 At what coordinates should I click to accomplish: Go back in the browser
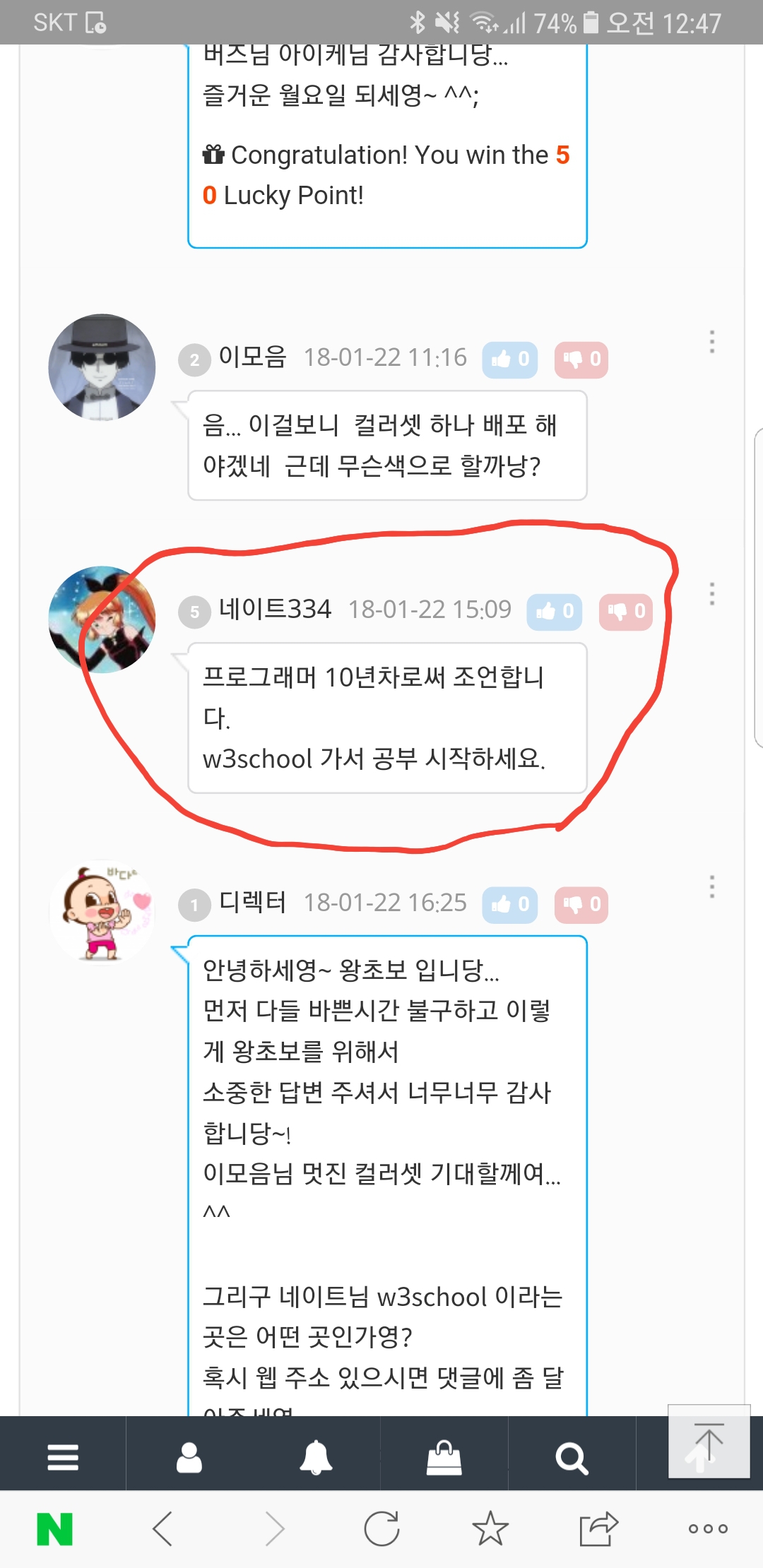point(162,1529)
